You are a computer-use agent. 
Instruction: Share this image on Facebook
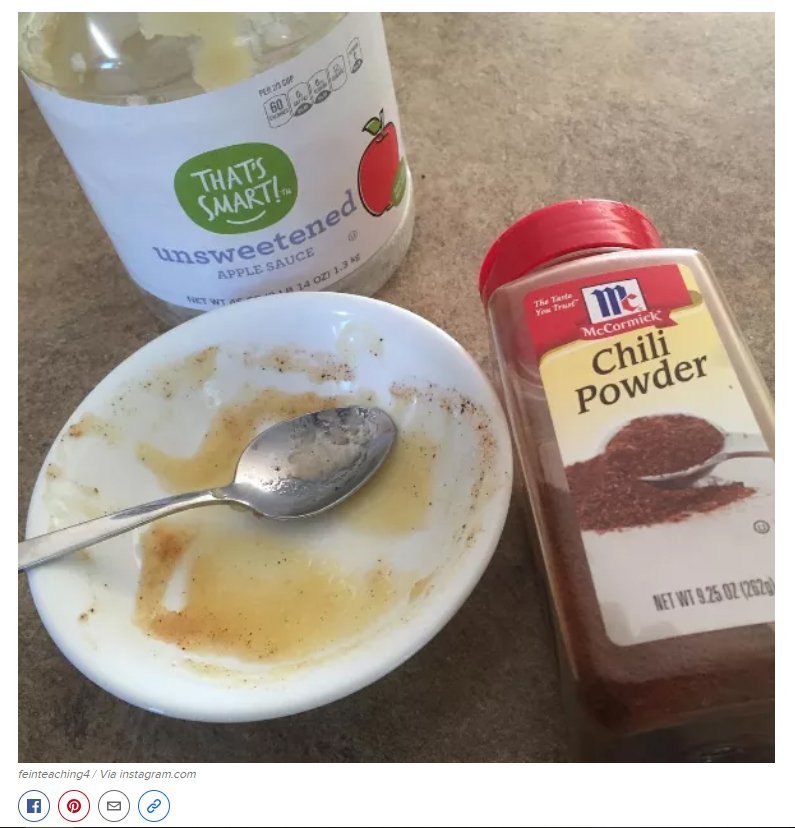(34, 805)
